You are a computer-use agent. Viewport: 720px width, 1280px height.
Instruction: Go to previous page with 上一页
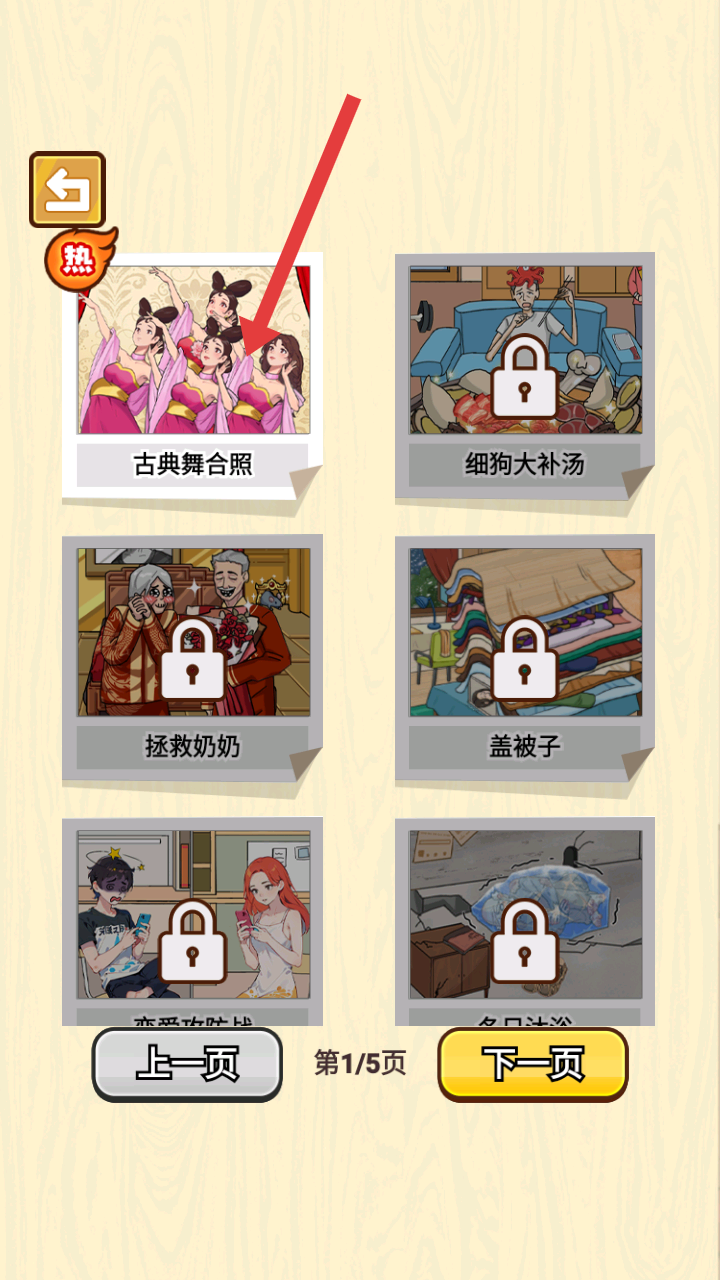[x=187, y=1064]
